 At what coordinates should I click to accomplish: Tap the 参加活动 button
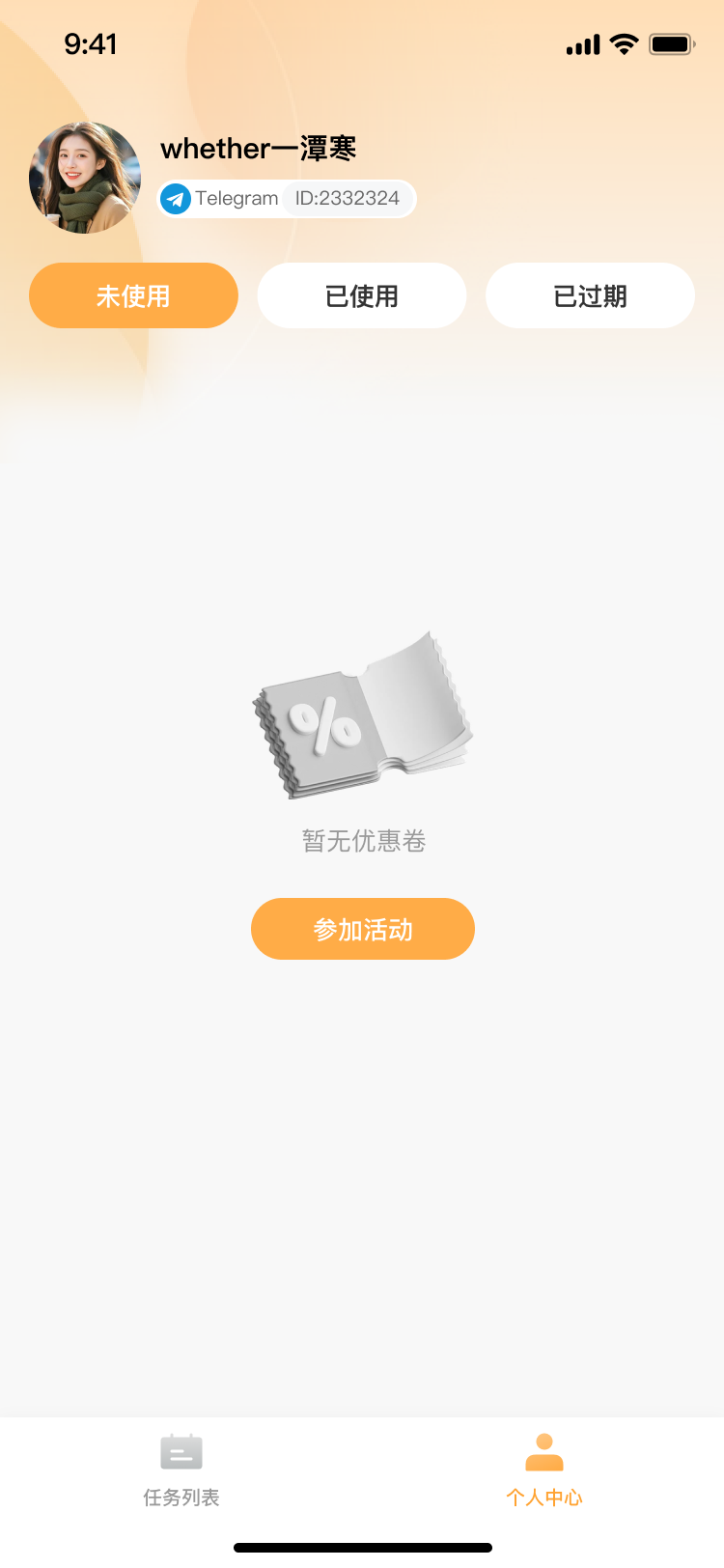point(363,929)
